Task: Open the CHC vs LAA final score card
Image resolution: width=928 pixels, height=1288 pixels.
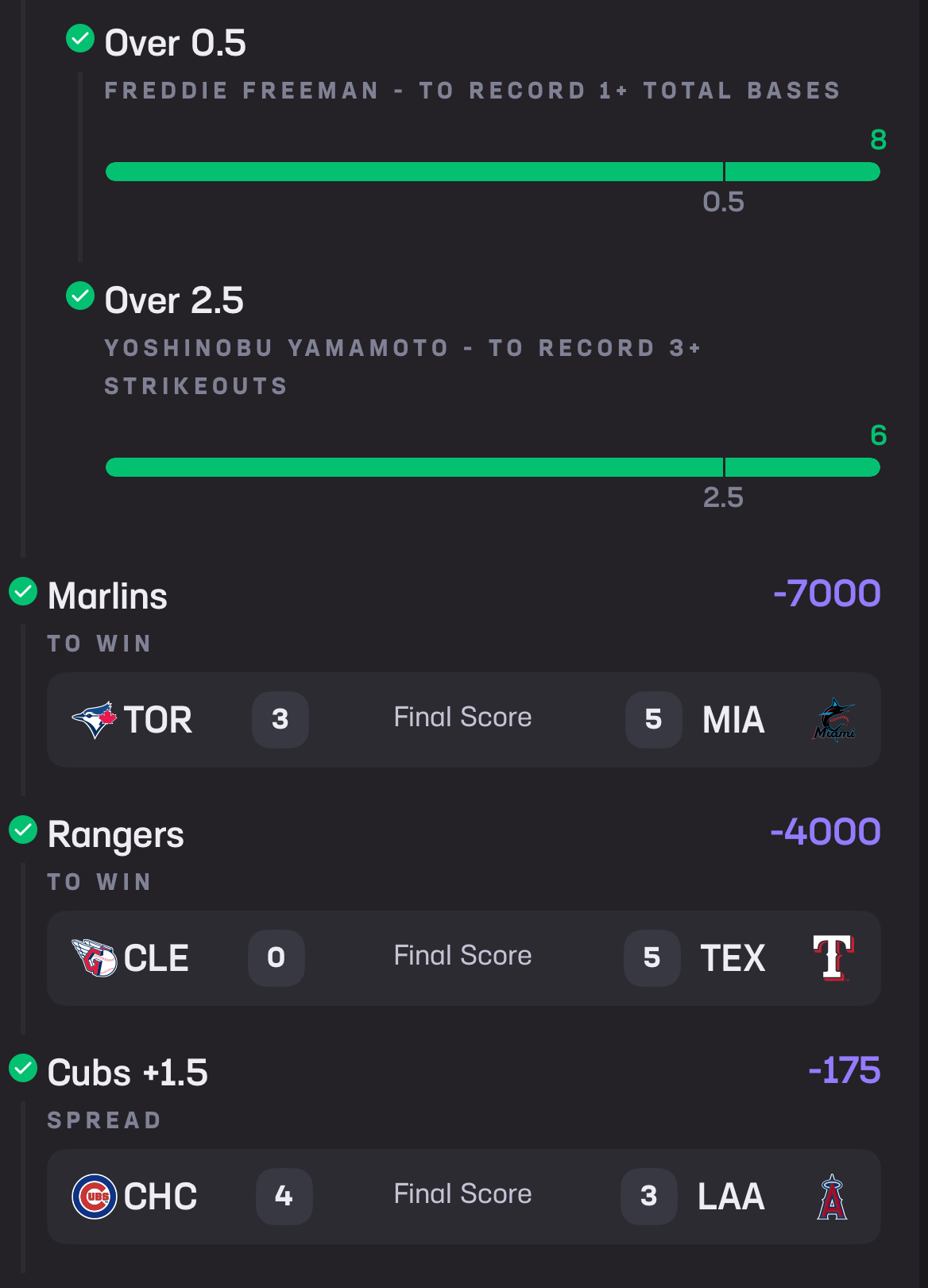Action: pyautogui.click(x=463, y=1196)
